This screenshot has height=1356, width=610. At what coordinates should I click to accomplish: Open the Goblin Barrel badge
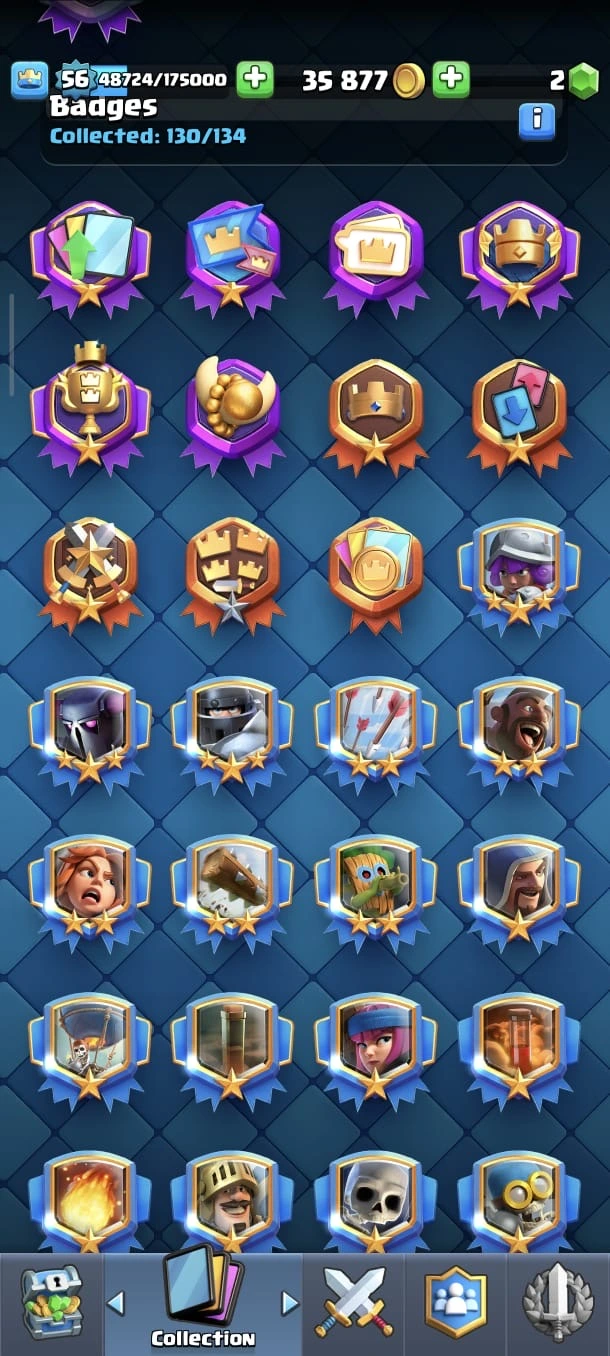point(375,882)
